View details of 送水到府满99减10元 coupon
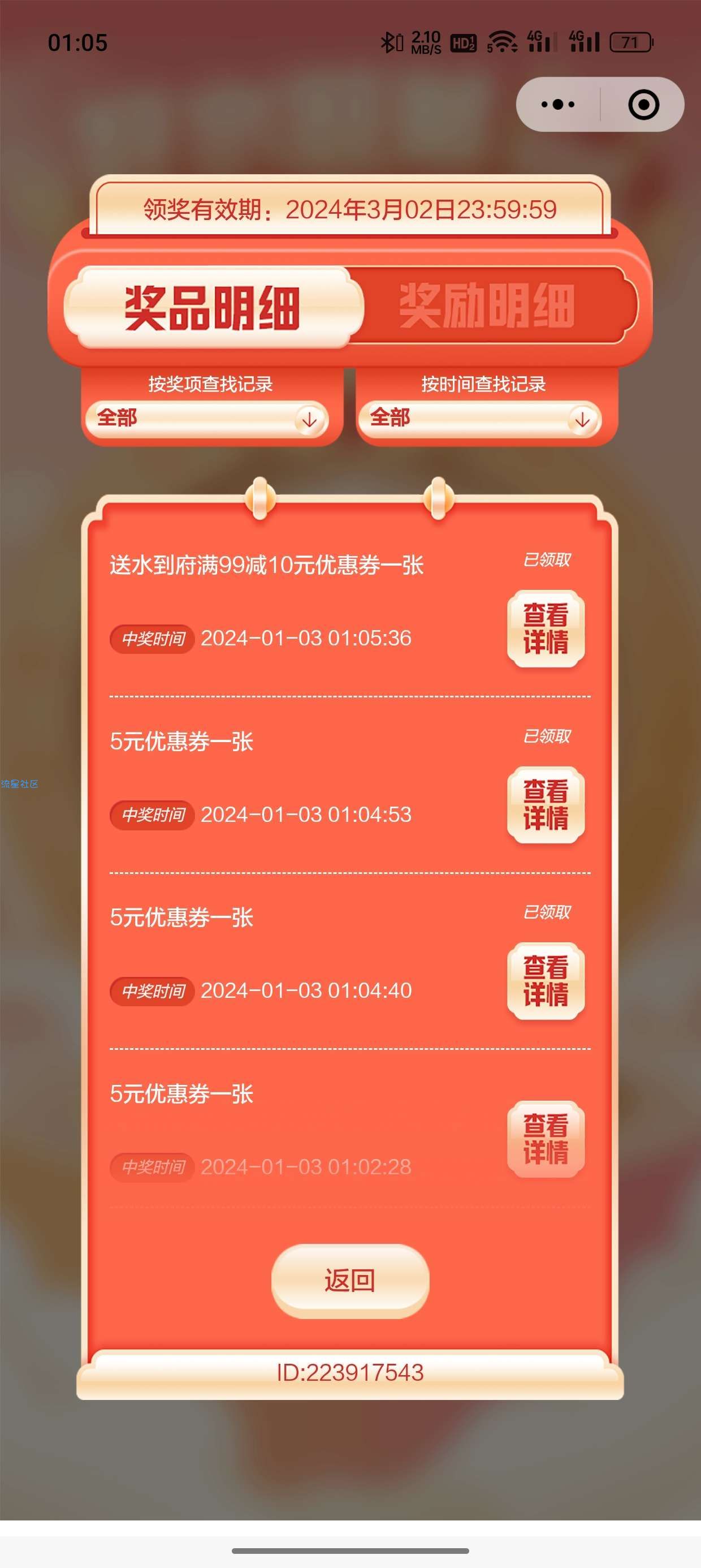The width and height of the screenshot is (701, 1568). click(546, 629)
